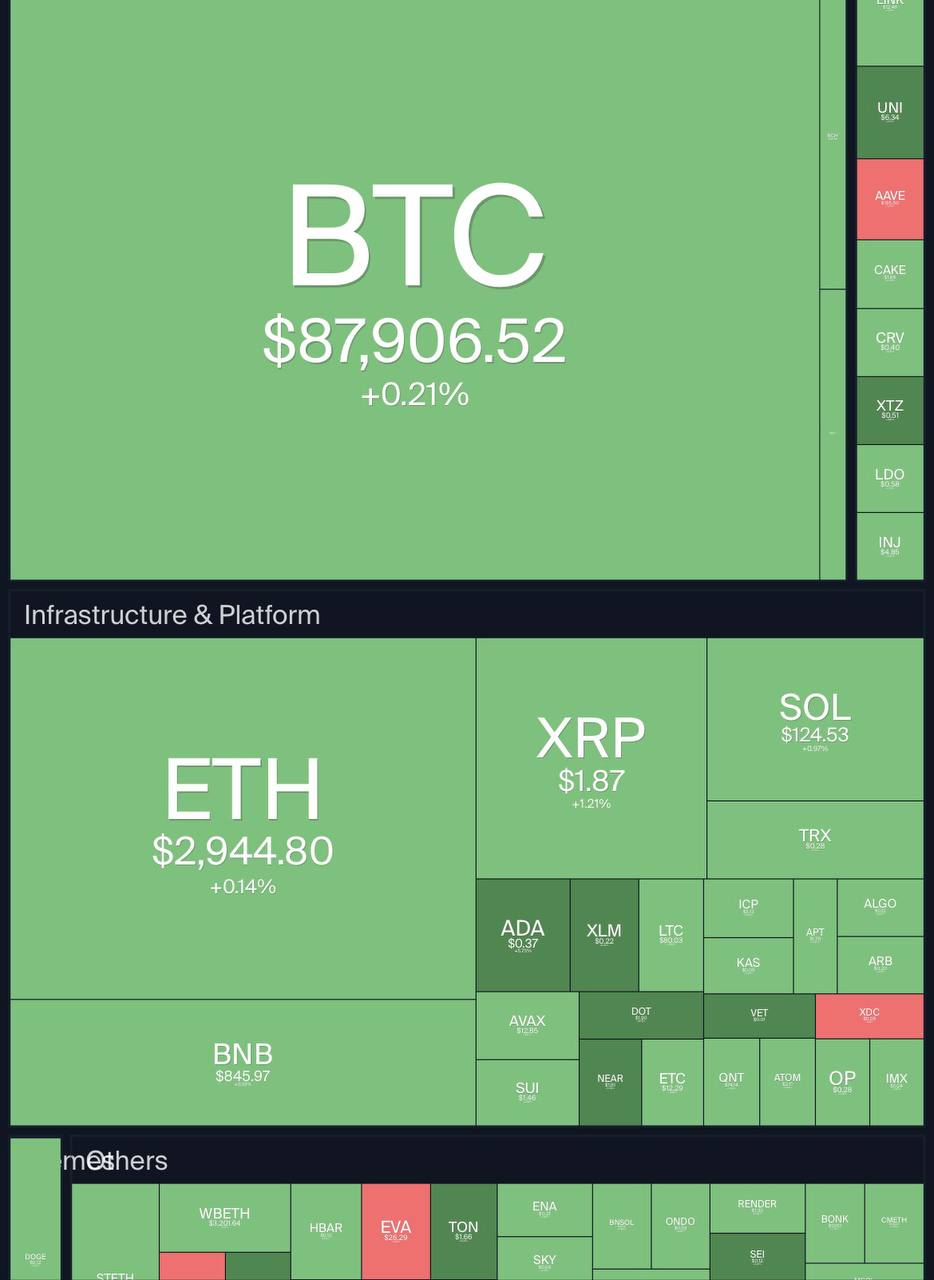Screen dimensions: 934x1280
Task: Open the BTC tile
Action: [415, 290]
